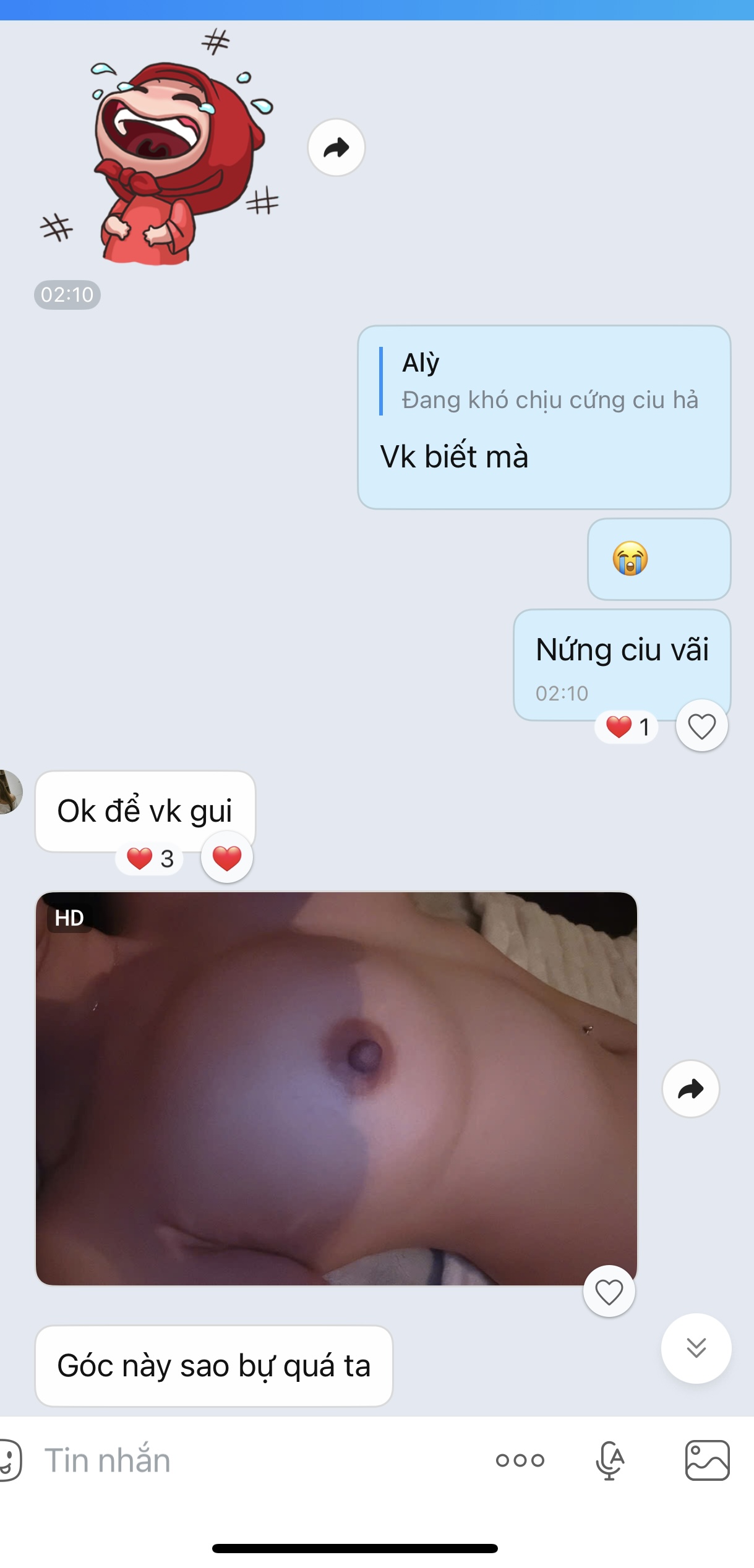Screen dimensions: 754x1568
Task: Jump to the latest messages
Action: [x=696, y=1348]
